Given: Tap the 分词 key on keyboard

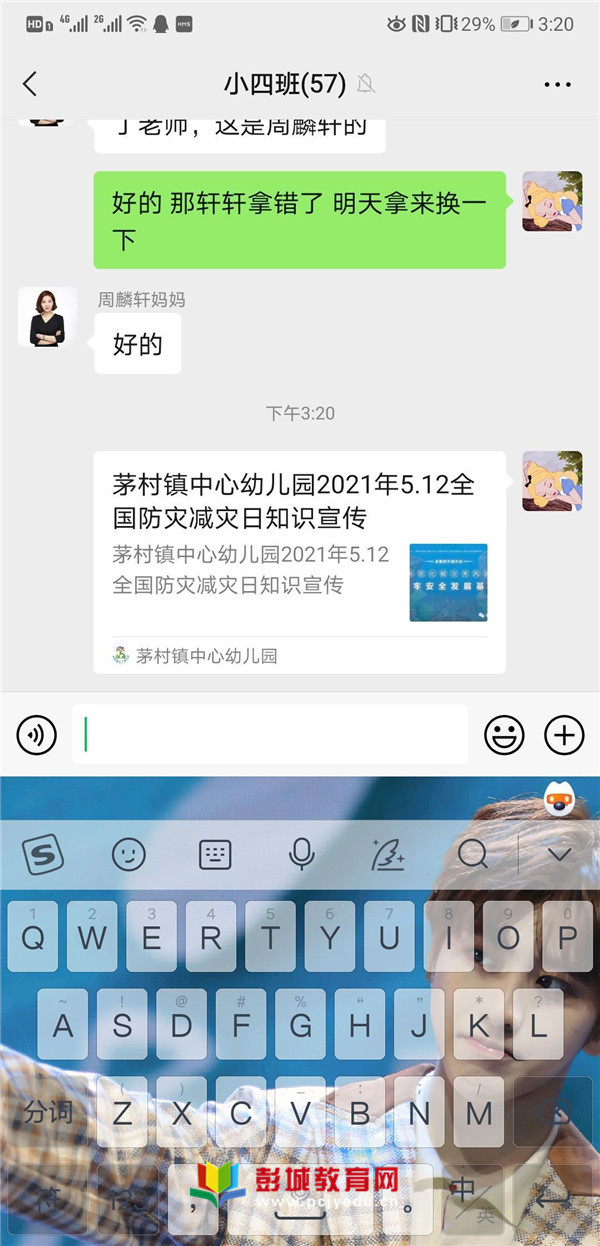Looking at the screenshot, I should pyautogui.click(x=47, y=1112).
